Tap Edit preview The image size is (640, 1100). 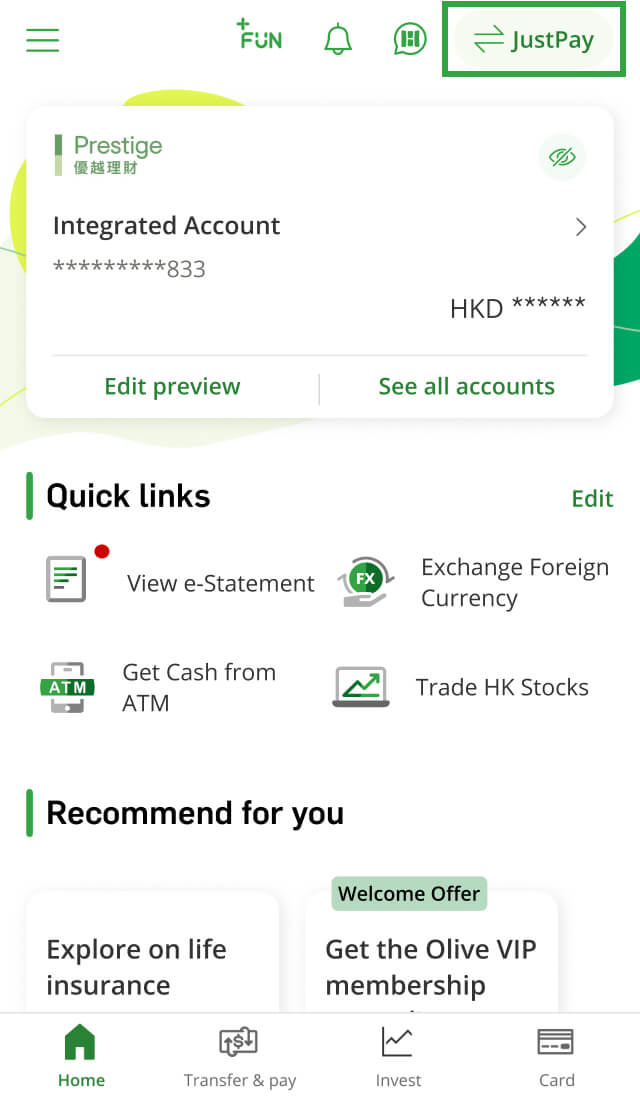click(172, 387)
